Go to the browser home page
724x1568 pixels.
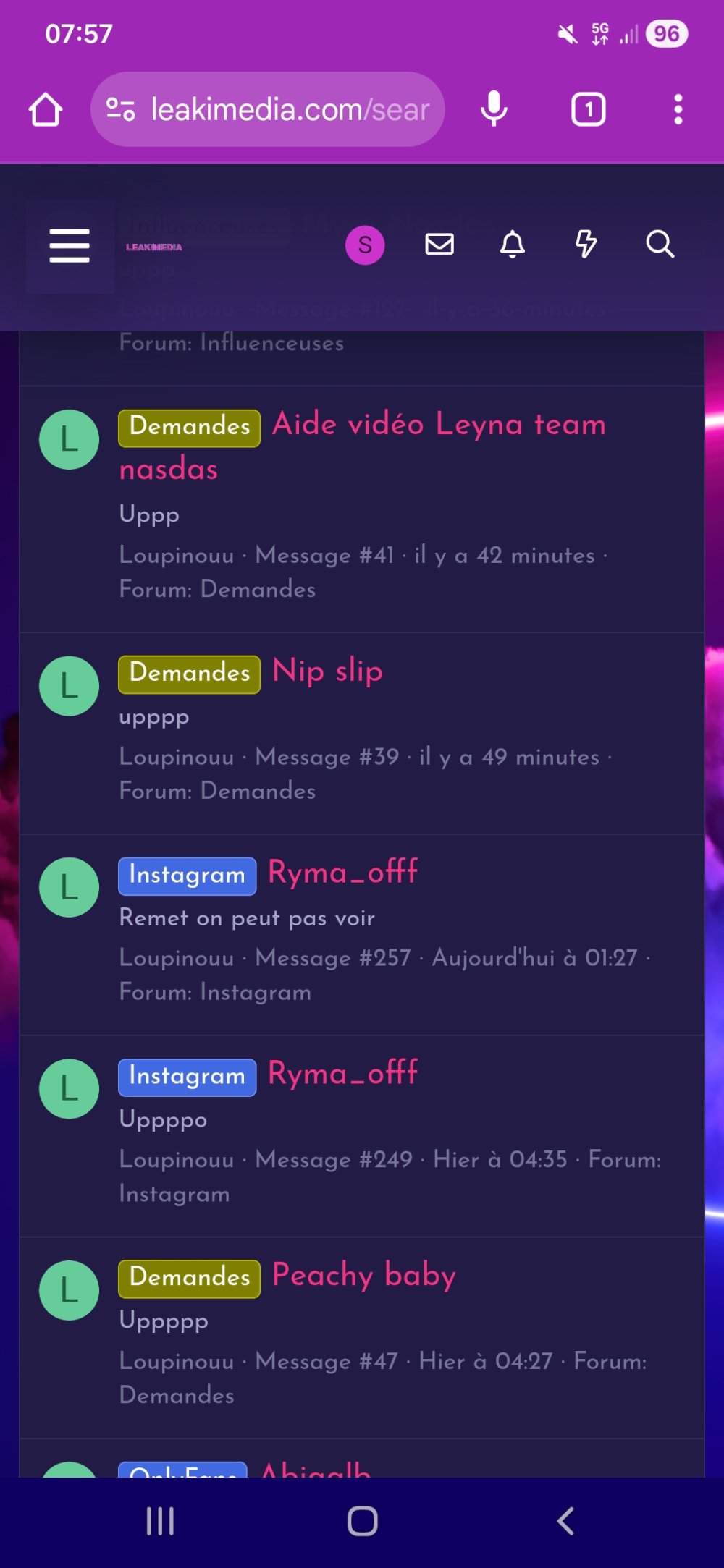(46, 110)
